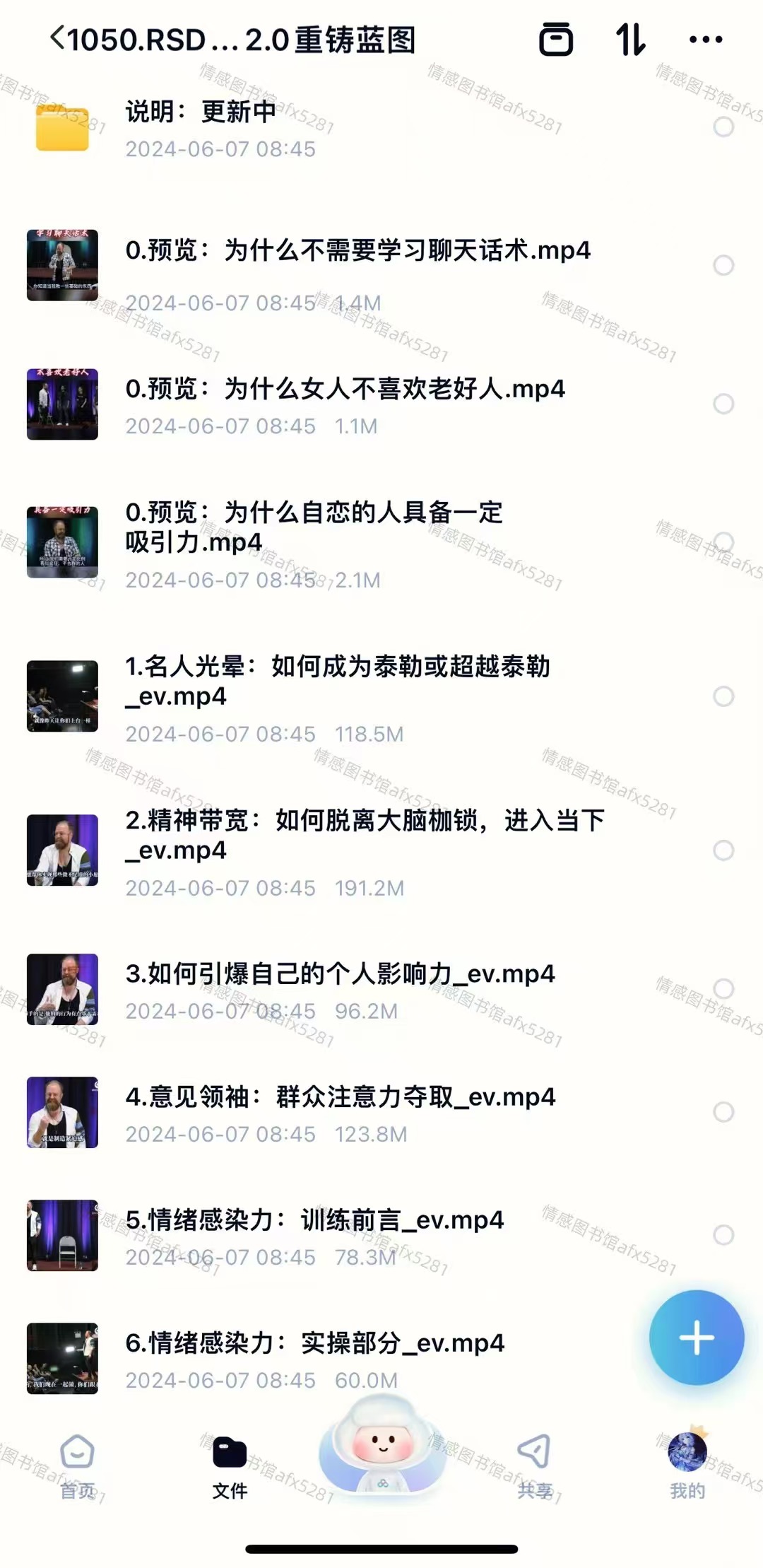Open the three-dot overflow menu
This screenshot has width=763, height=1568.
tap(706, 40)
